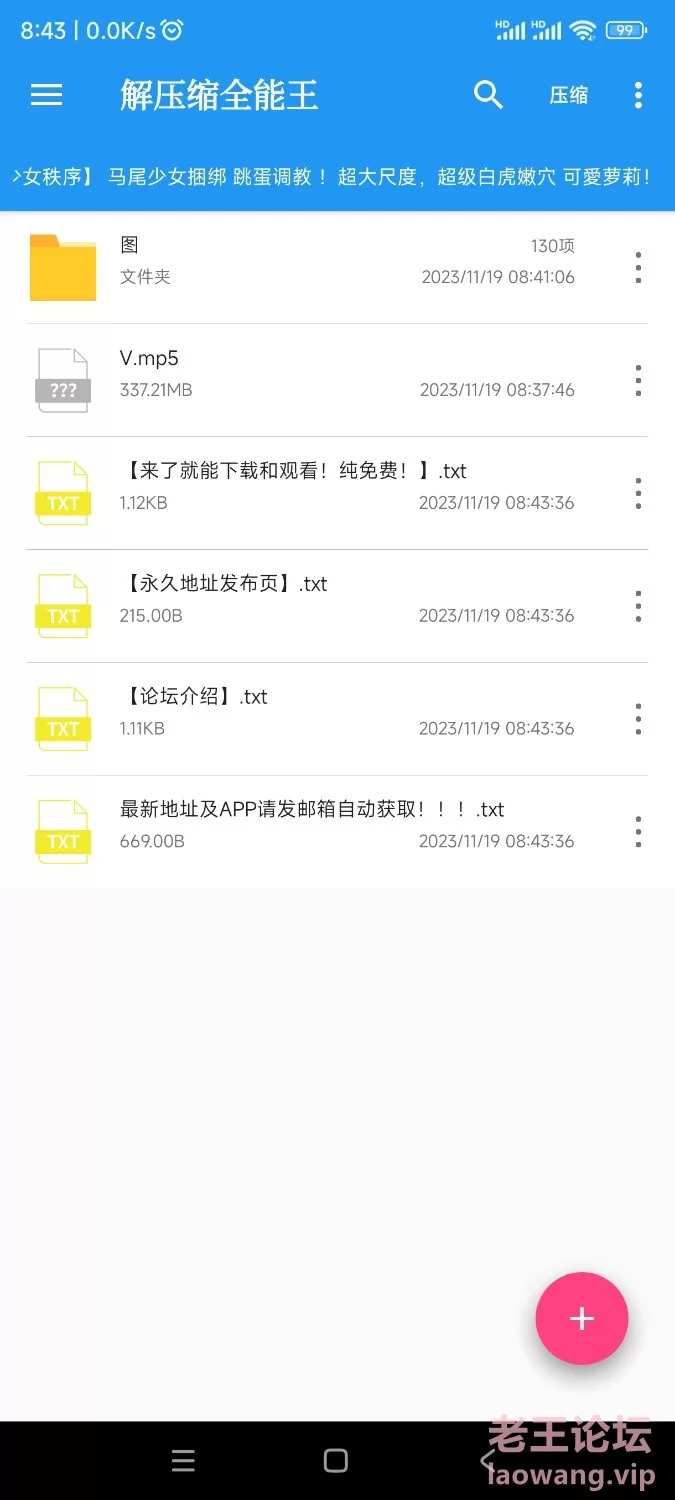
Task: Open the 最新地址及APP请发邮箱自动获取 txt file
Action: coord(337,832)
